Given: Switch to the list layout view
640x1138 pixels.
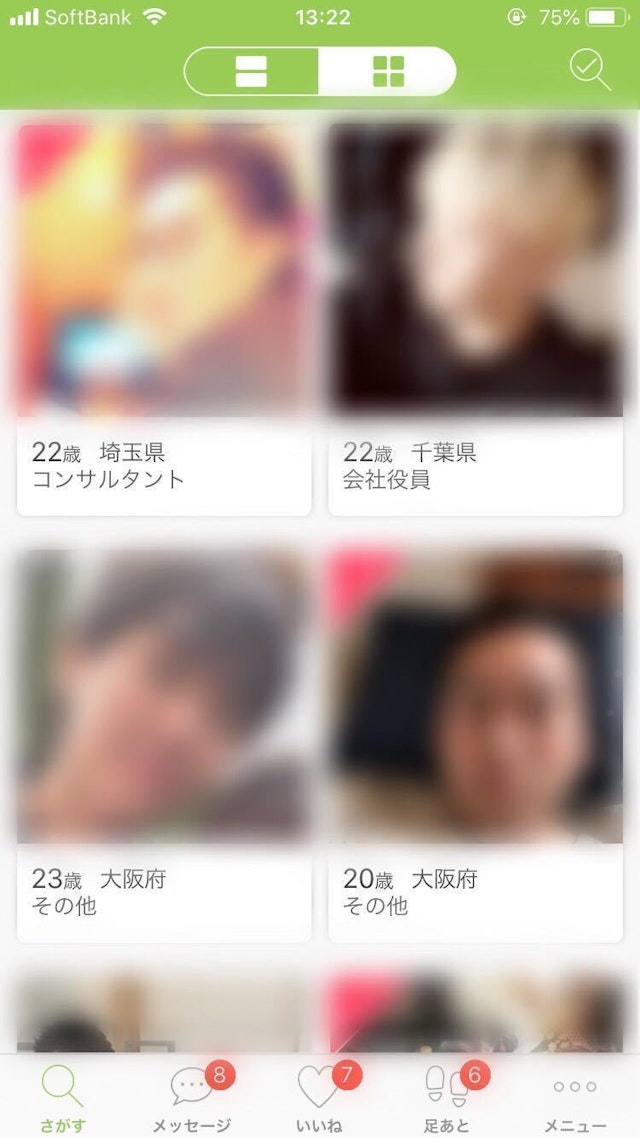Looking at the screenshot, I should tap(251, 71).
